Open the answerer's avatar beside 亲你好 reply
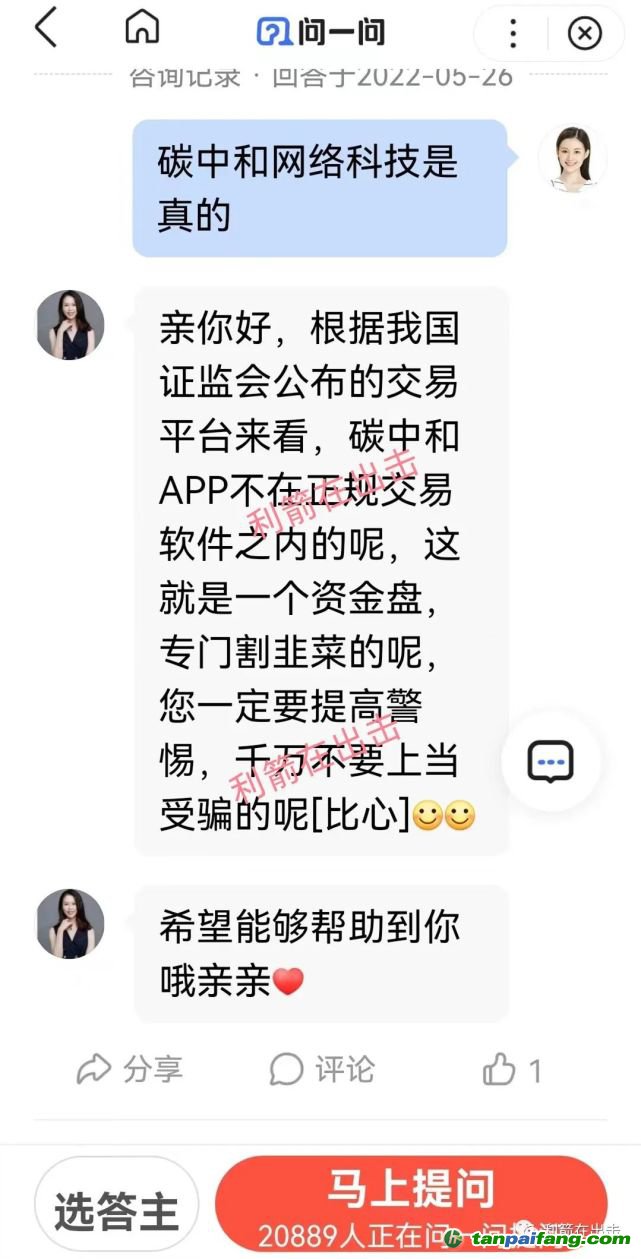Image resolution: width=641 pixels, height=1259 pixels. click(x=70, y=325)
